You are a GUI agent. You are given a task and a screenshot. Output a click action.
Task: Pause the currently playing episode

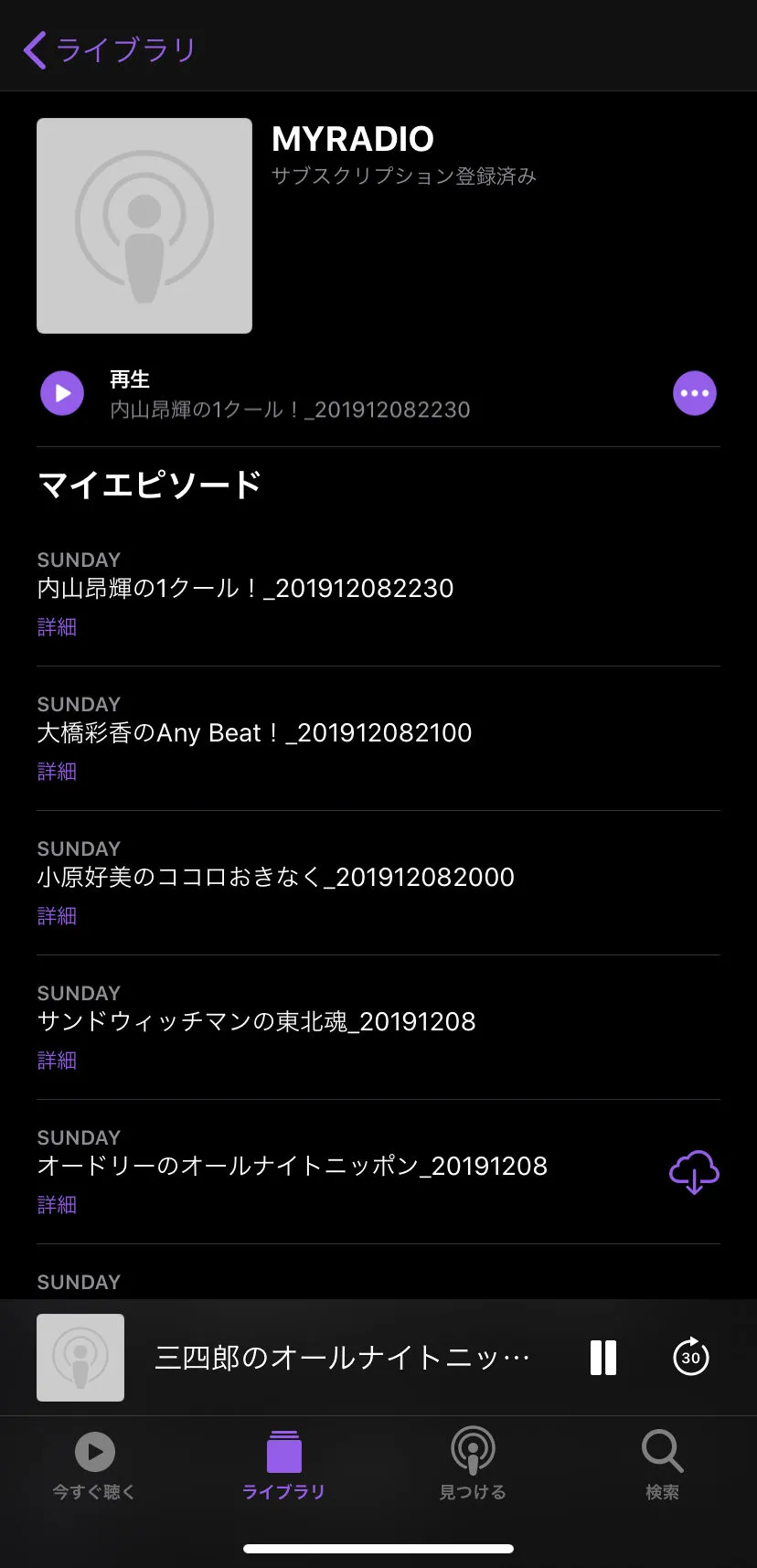[x=603, y=1358]
